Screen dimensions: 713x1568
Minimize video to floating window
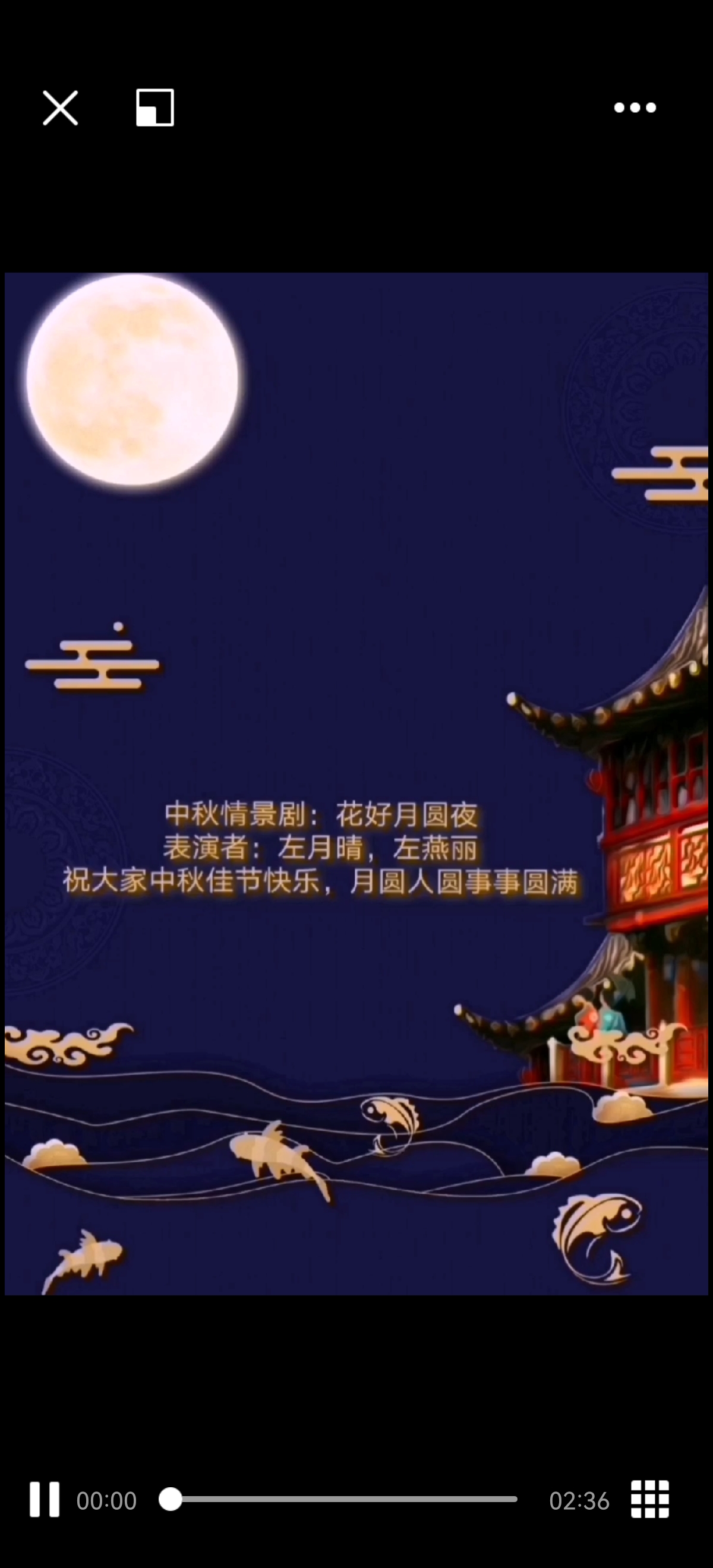[x=154, y=108]
